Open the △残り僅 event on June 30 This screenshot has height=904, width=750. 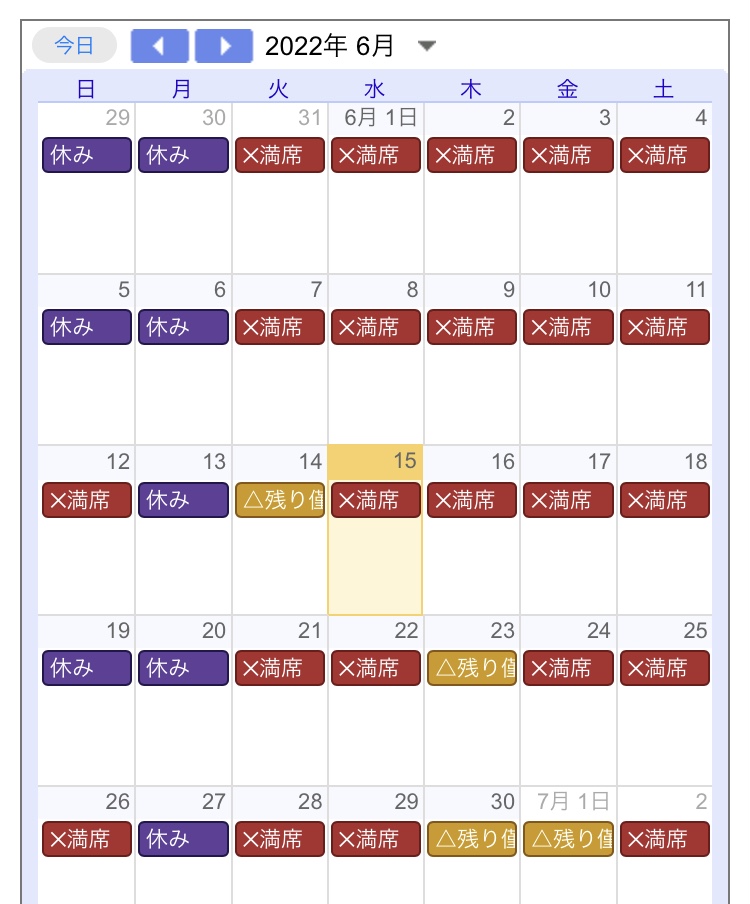pos(472,838)
